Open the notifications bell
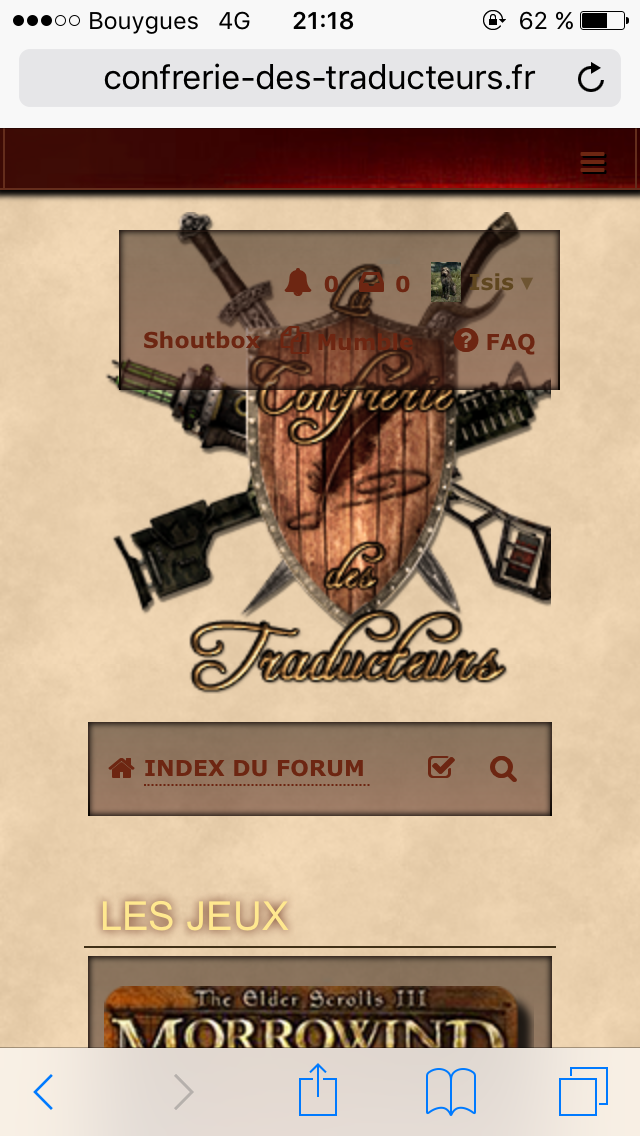Viewport: 640px width, 1136px height. click(x=298, y=283)
